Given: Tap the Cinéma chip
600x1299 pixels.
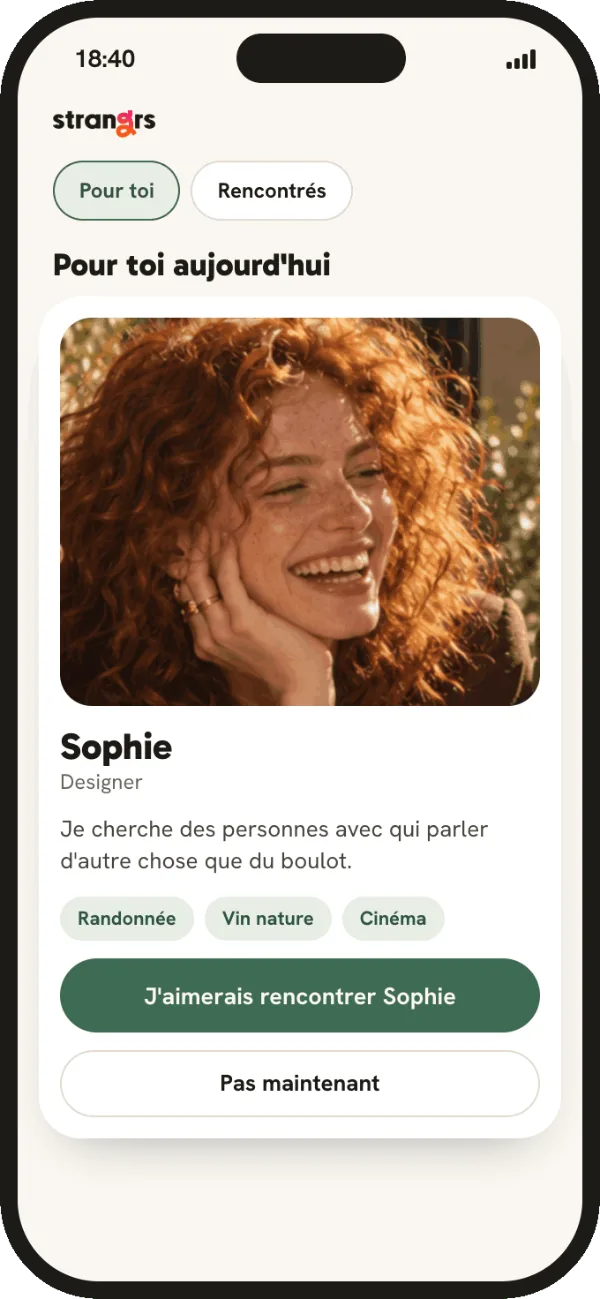Looking at the screenshot, I should tap(393, 919).
